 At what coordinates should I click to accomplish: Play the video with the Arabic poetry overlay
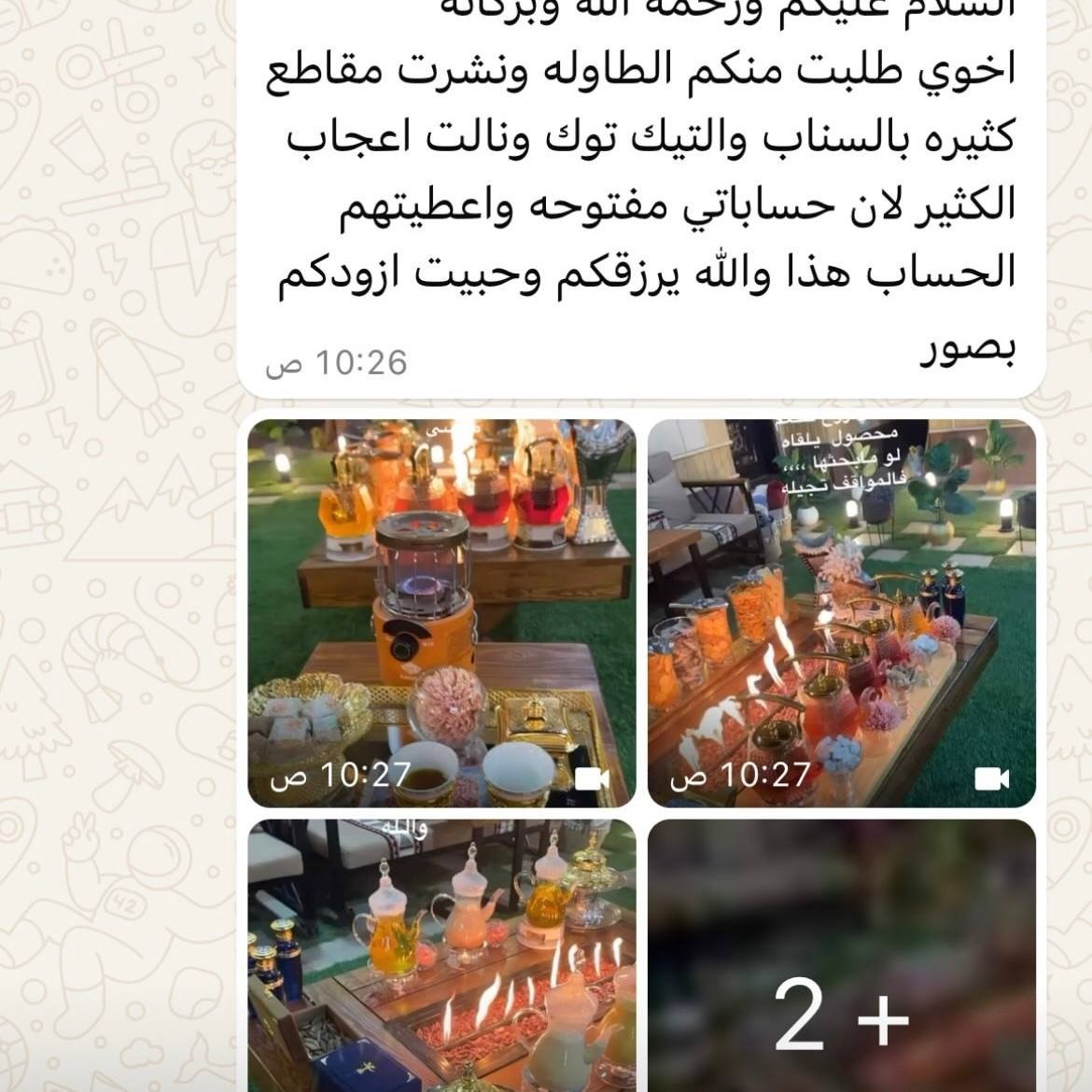841,613
